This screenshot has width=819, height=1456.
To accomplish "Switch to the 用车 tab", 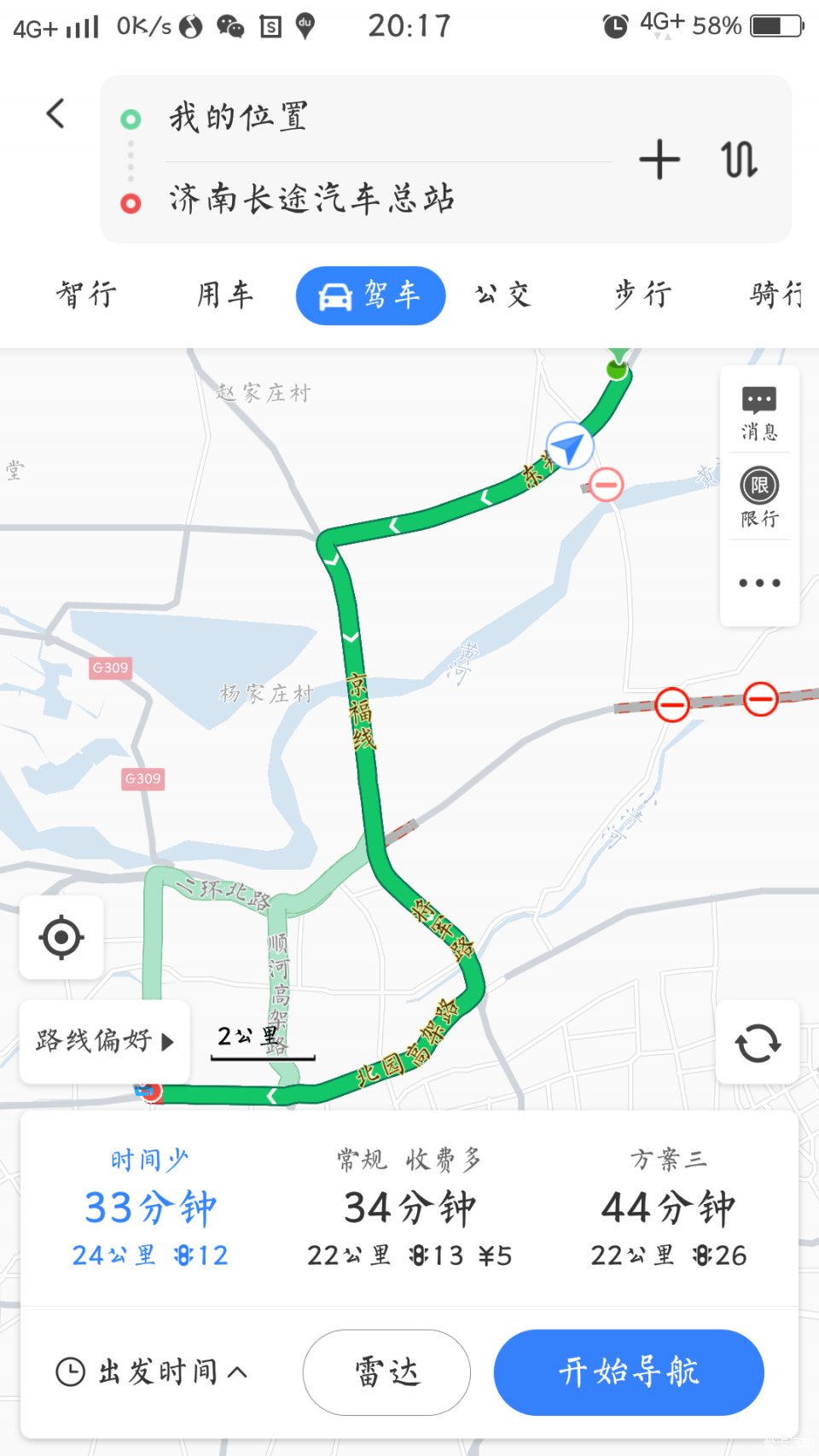I will (225, 295).
